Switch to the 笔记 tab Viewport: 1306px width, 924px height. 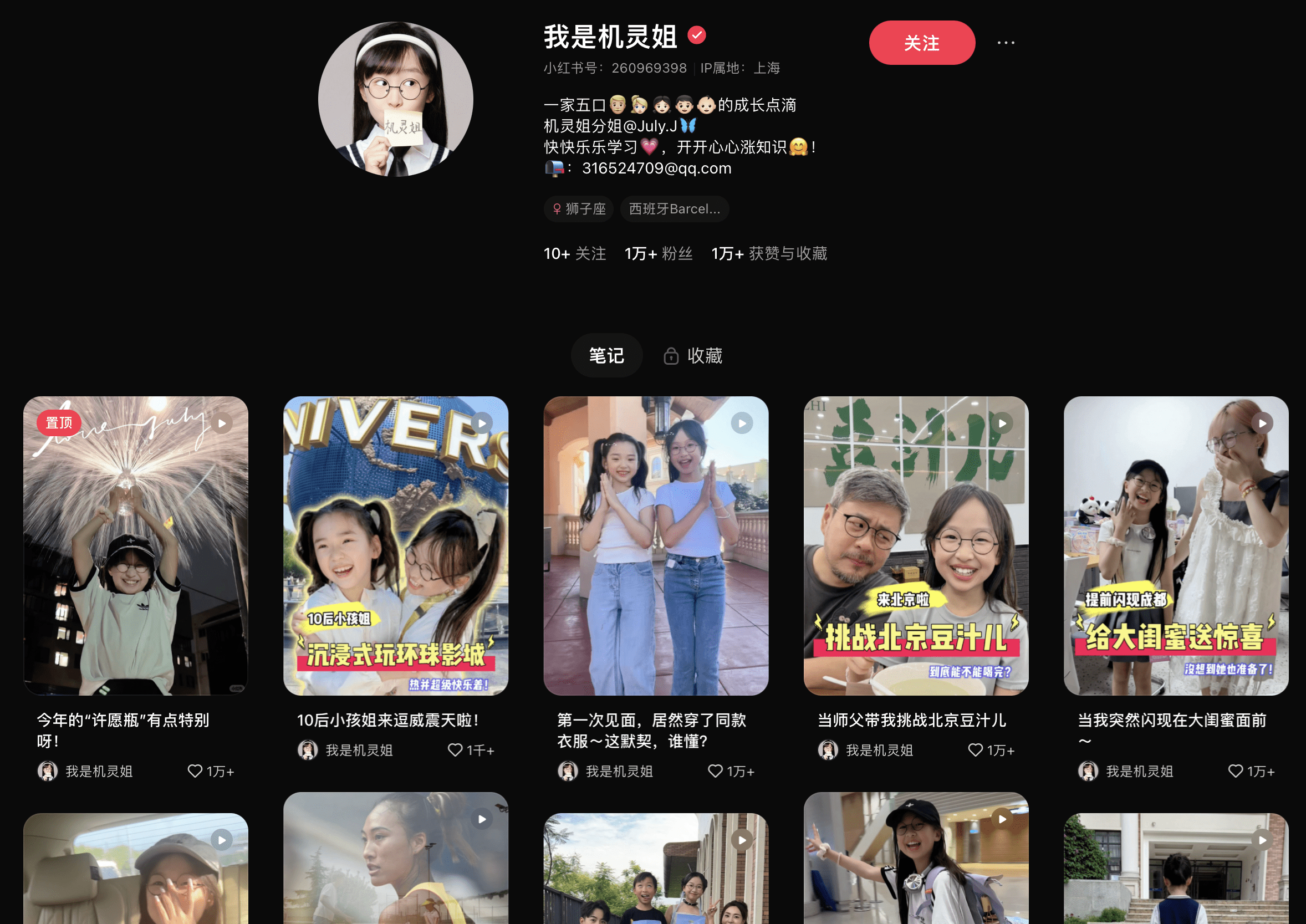[606, 356]
